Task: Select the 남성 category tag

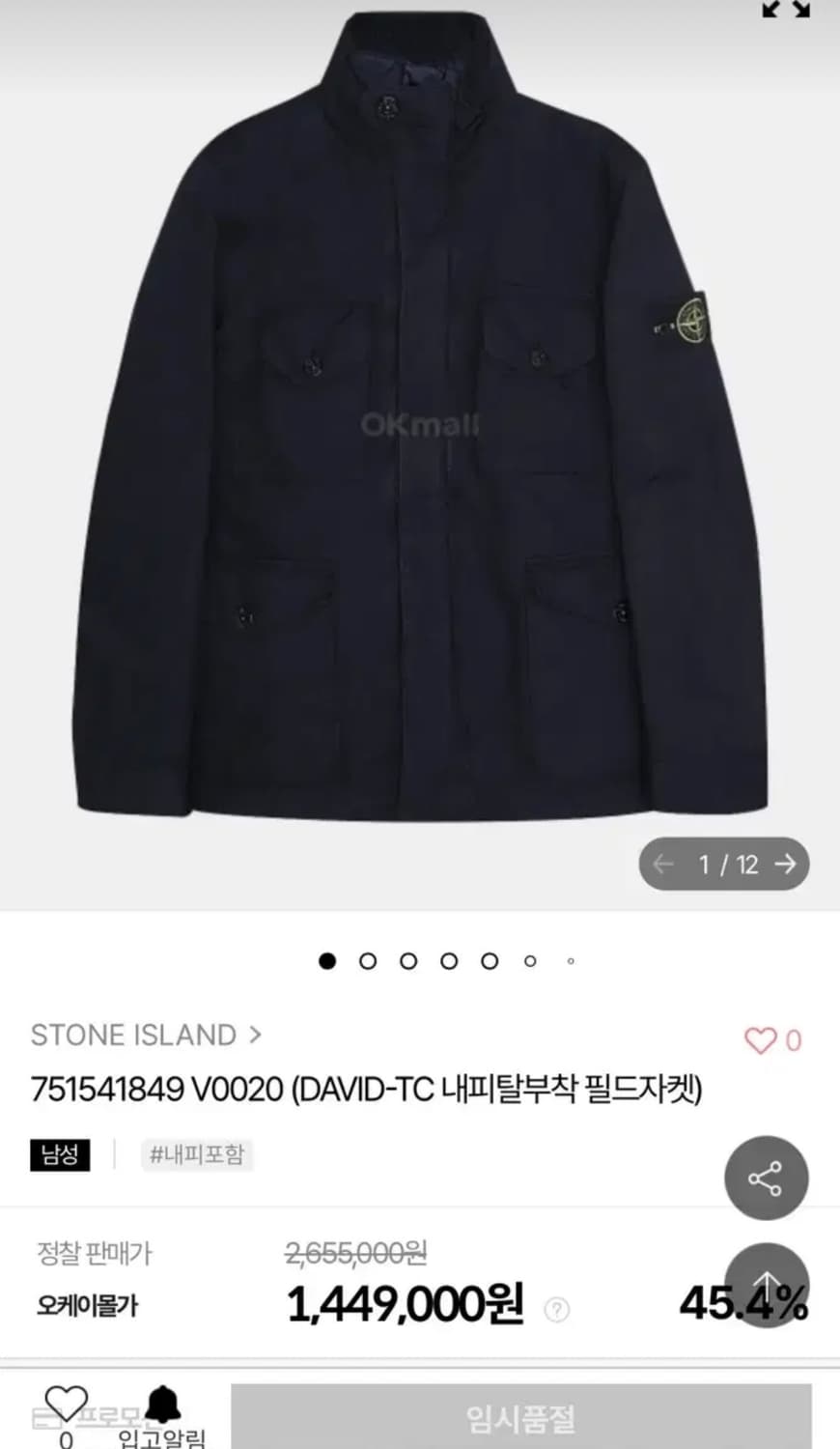Action: click(x=60, y=1155)
